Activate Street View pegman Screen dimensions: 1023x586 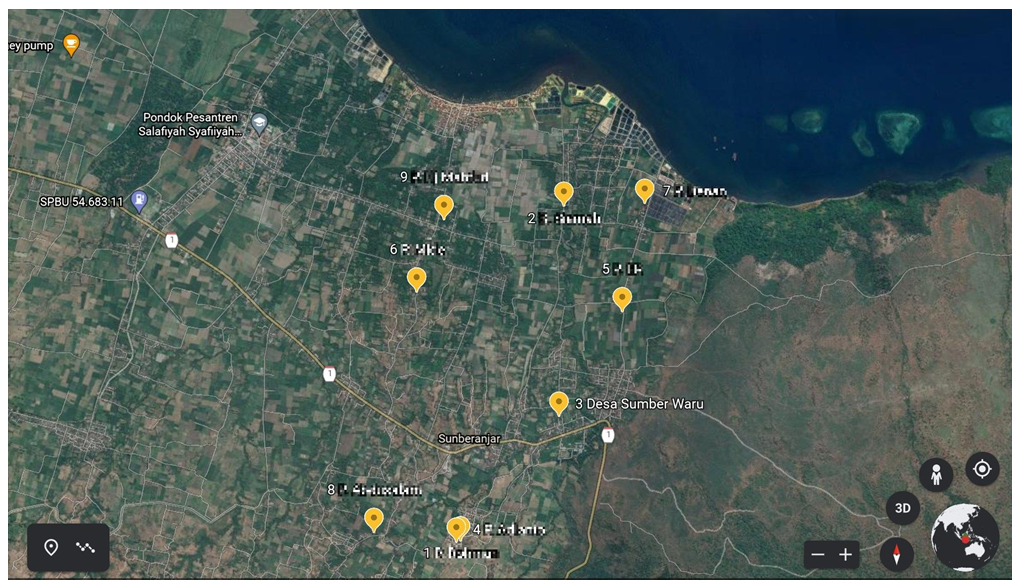(x=936, y=474)
